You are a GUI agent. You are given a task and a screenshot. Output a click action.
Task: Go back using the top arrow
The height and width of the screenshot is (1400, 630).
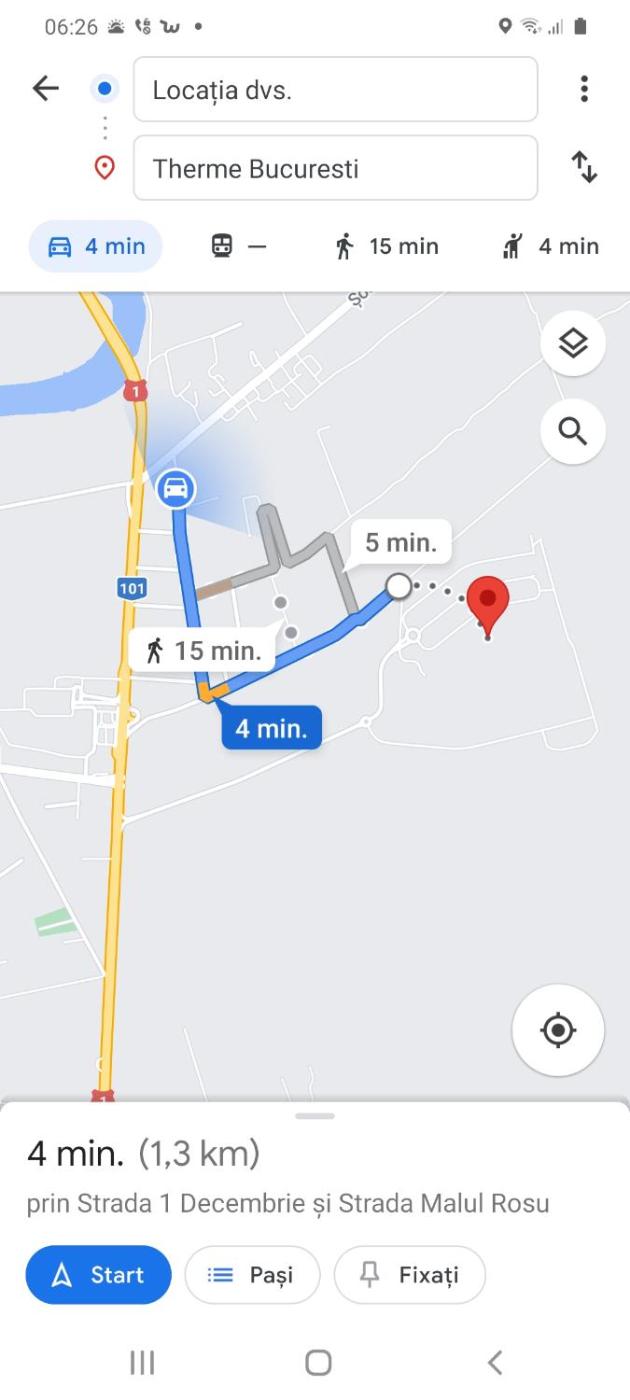click(46, 89)
